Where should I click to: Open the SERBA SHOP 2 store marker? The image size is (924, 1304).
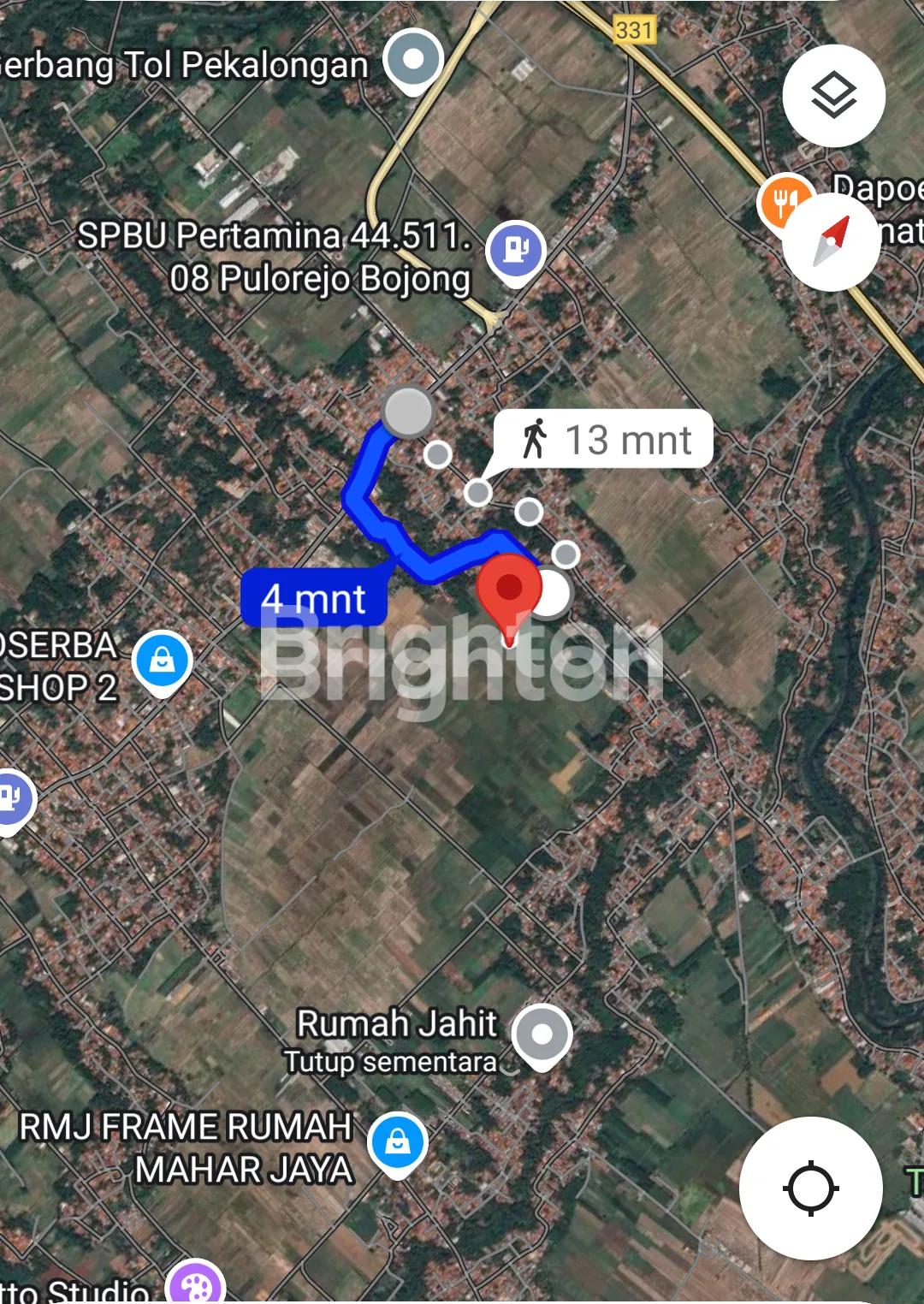tap(163, 661)
